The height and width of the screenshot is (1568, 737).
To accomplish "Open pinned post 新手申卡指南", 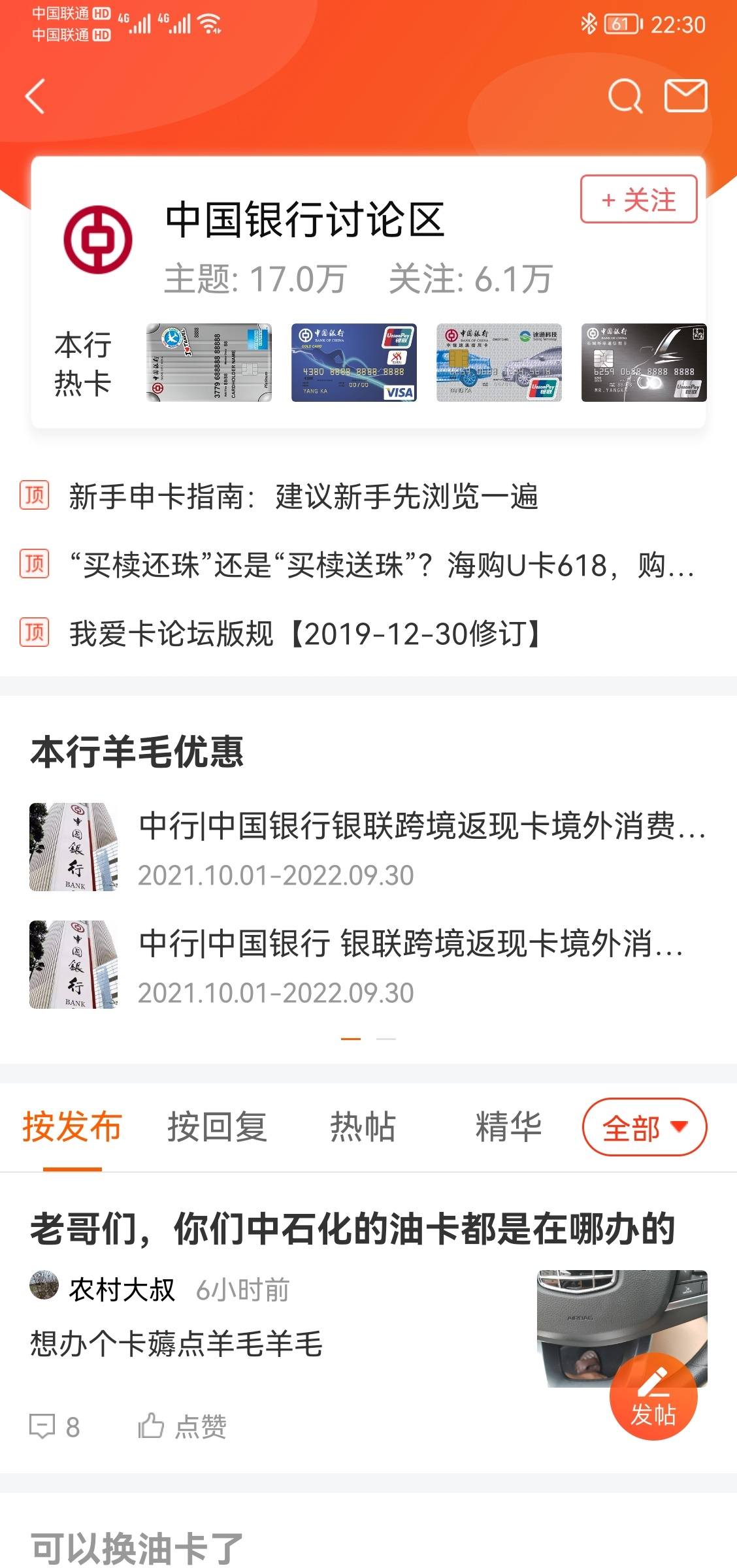I will click(303, 497).
